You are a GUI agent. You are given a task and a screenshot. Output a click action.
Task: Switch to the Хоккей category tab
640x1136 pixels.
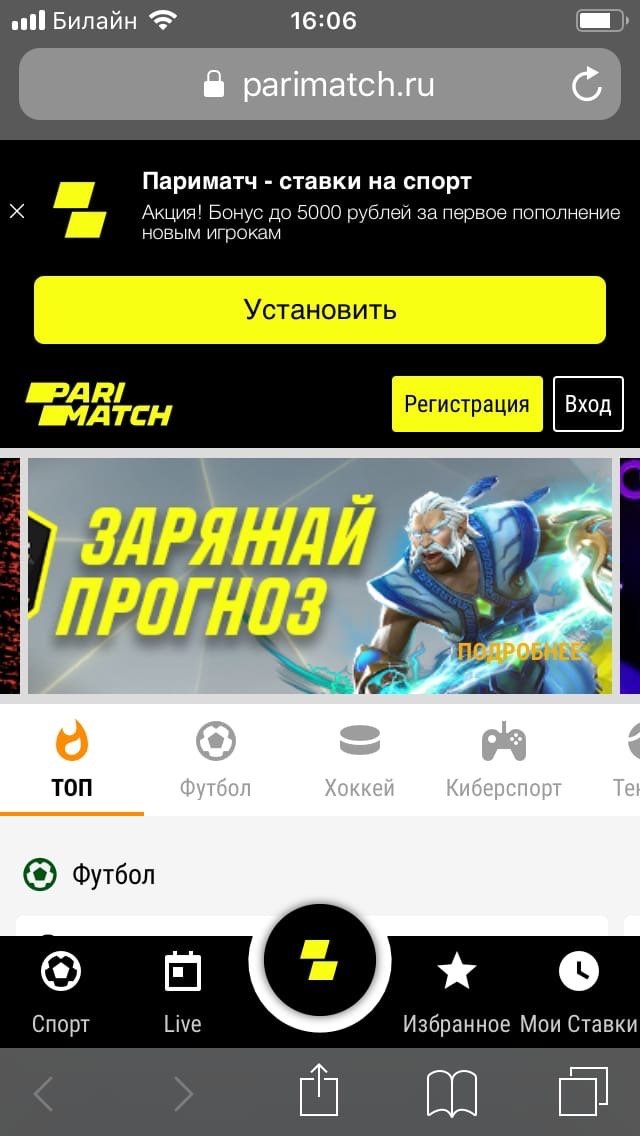click(x=359, y=759)
